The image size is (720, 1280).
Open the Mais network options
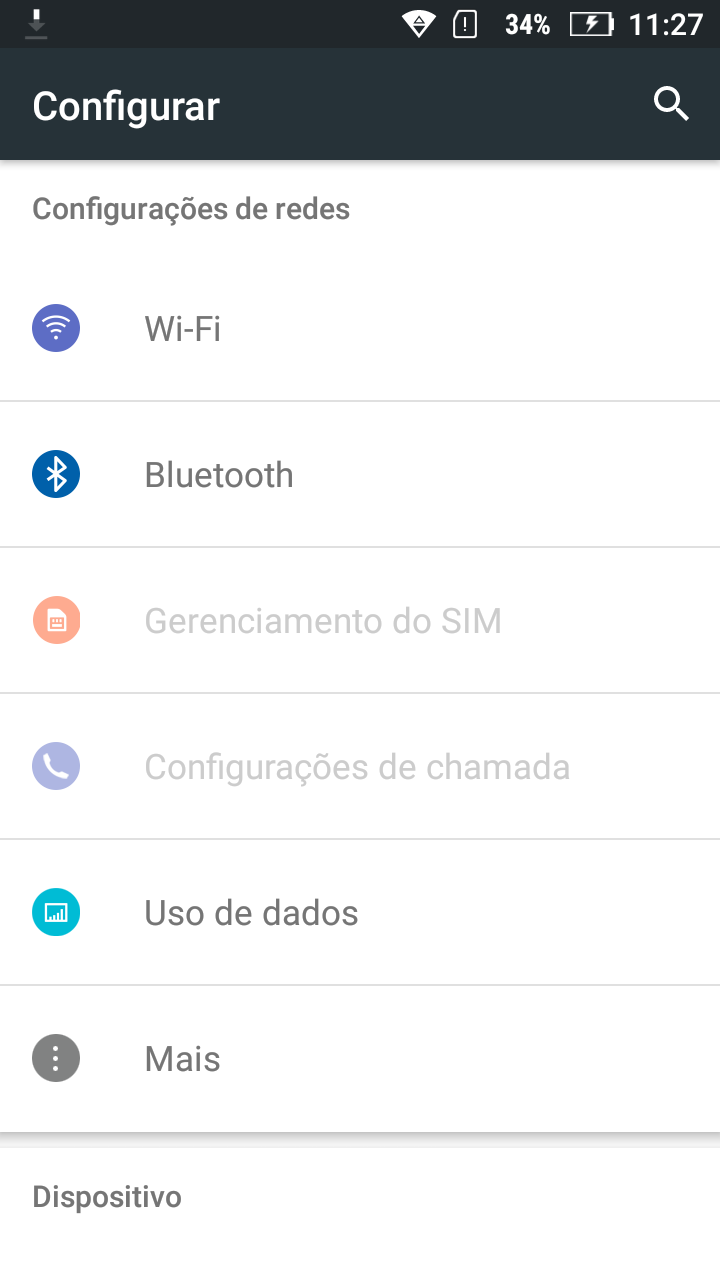pos(360,1059)
